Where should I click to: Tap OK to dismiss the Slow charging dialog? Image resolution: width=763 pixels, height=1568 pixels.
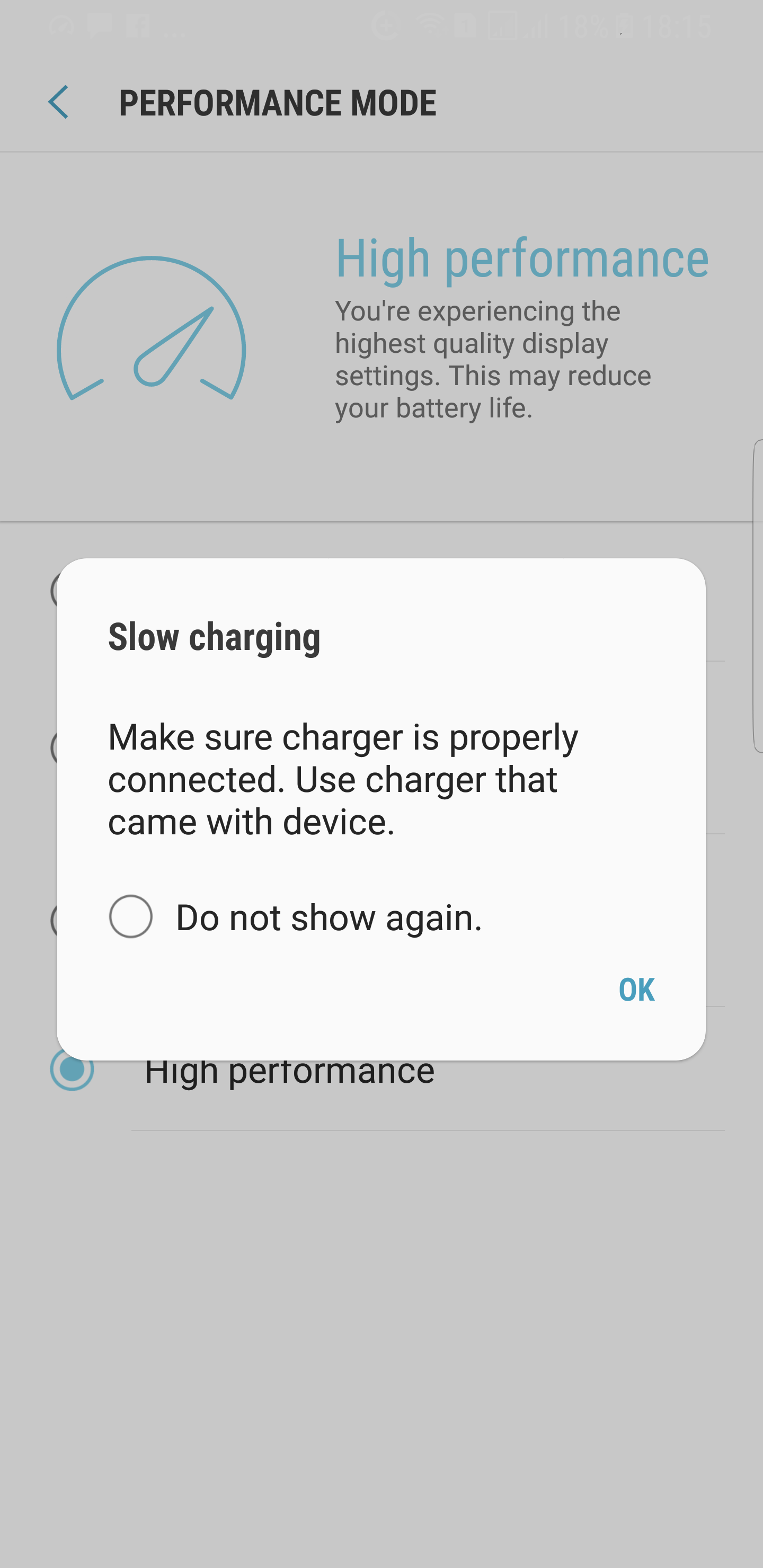(x=636, y=989)
